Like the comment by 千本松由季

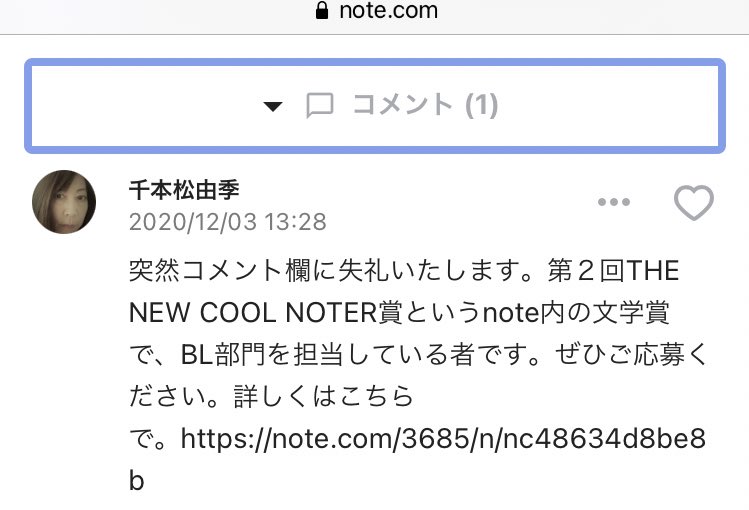(x=693, y=203)
